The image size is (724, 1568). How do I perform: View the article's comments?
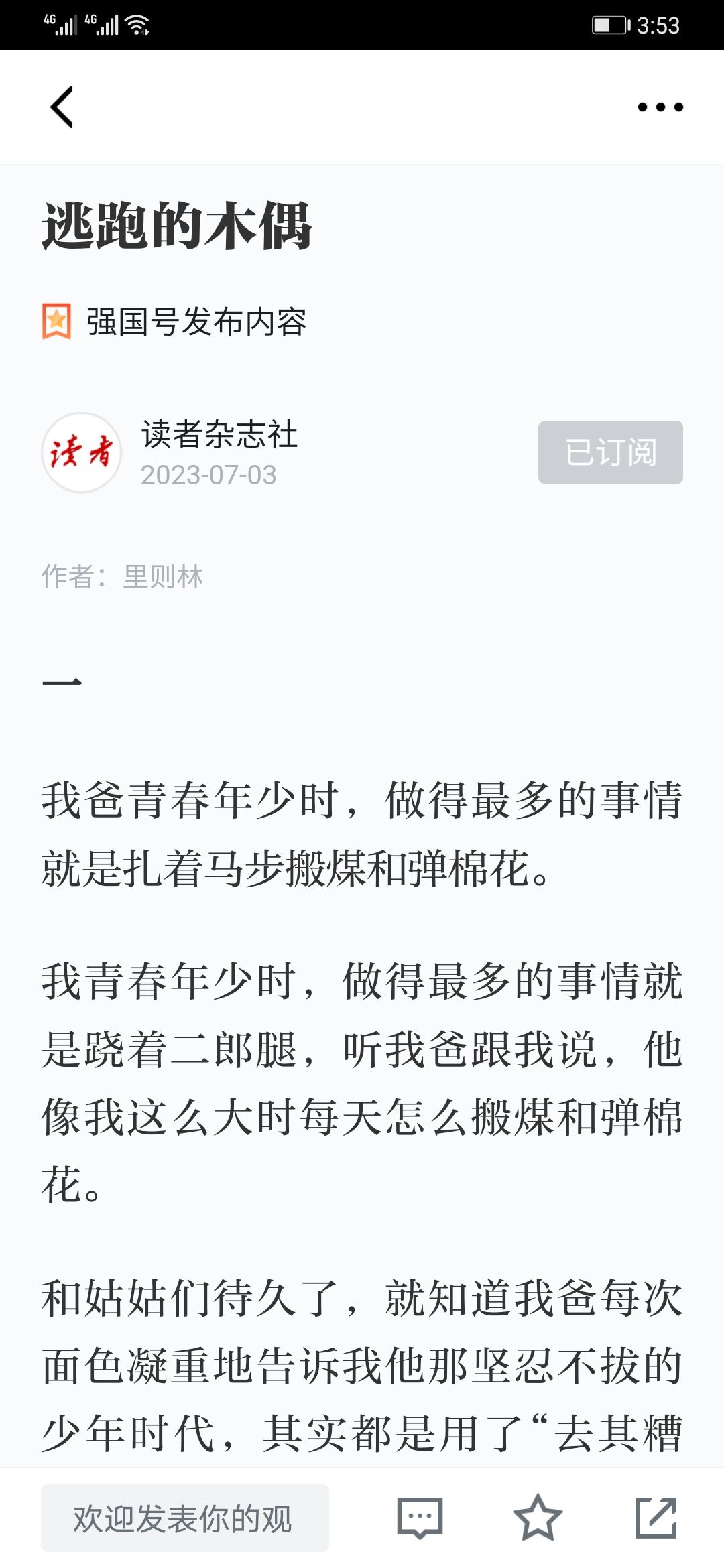[420, 1518]
